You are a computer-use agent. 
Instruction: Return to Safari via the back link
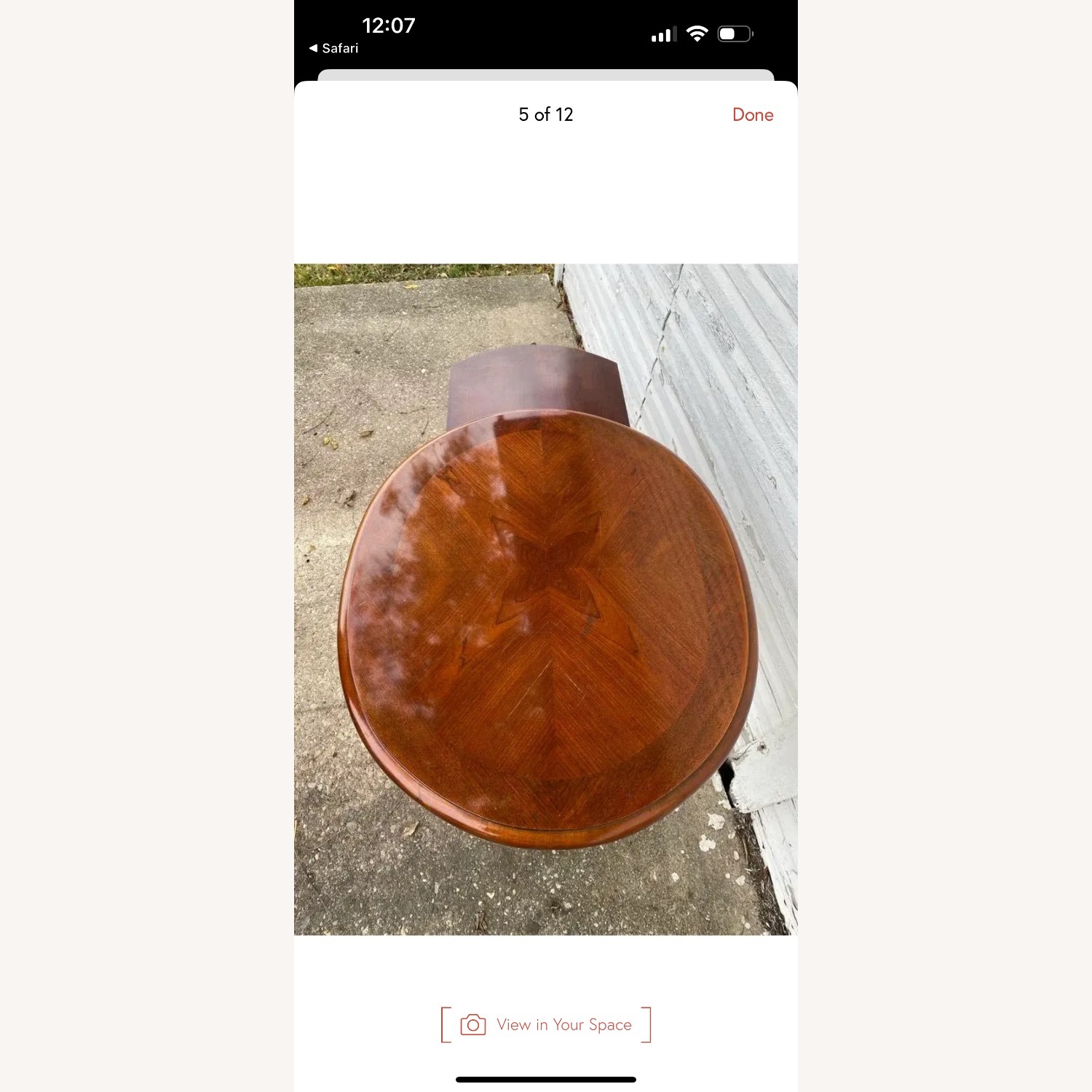334,48
